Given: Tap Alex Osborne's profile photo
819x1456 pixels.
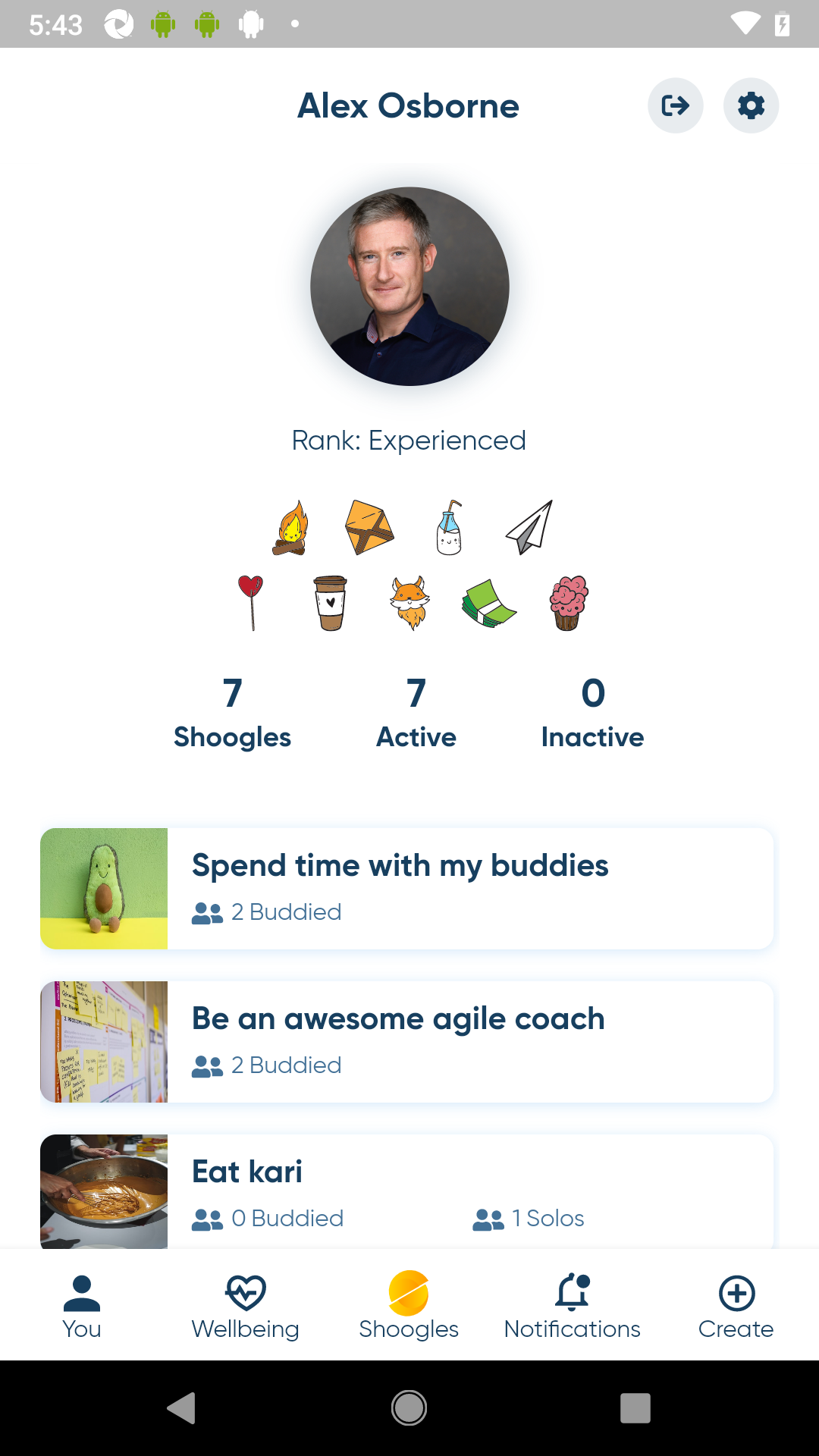Looking at the screenshot, I should tap(409, 287).
